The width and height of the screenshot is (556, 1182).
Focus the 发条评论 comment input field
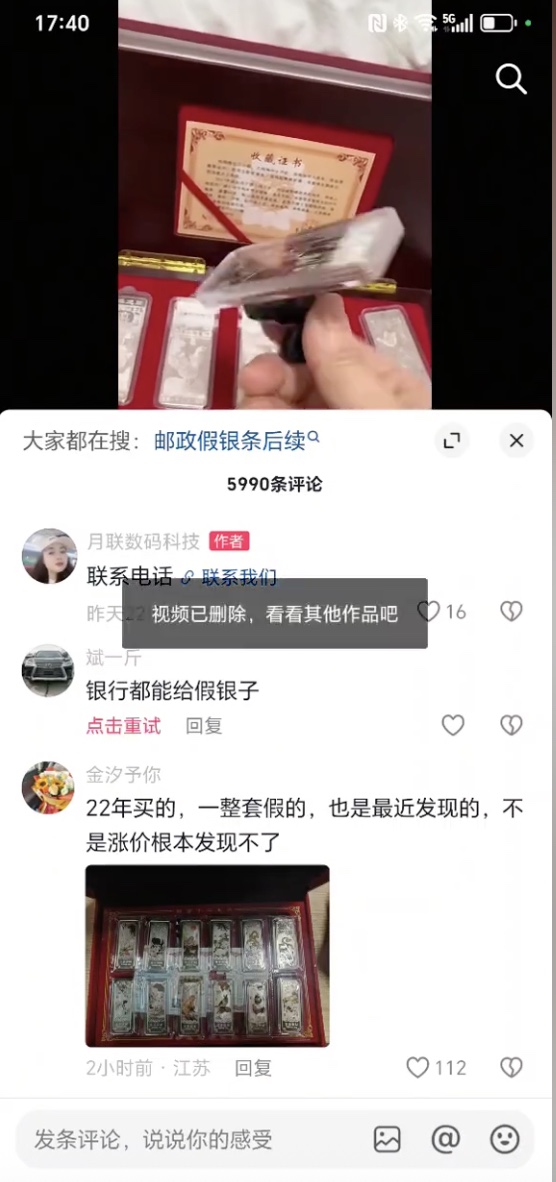[x=192, y=1139]
